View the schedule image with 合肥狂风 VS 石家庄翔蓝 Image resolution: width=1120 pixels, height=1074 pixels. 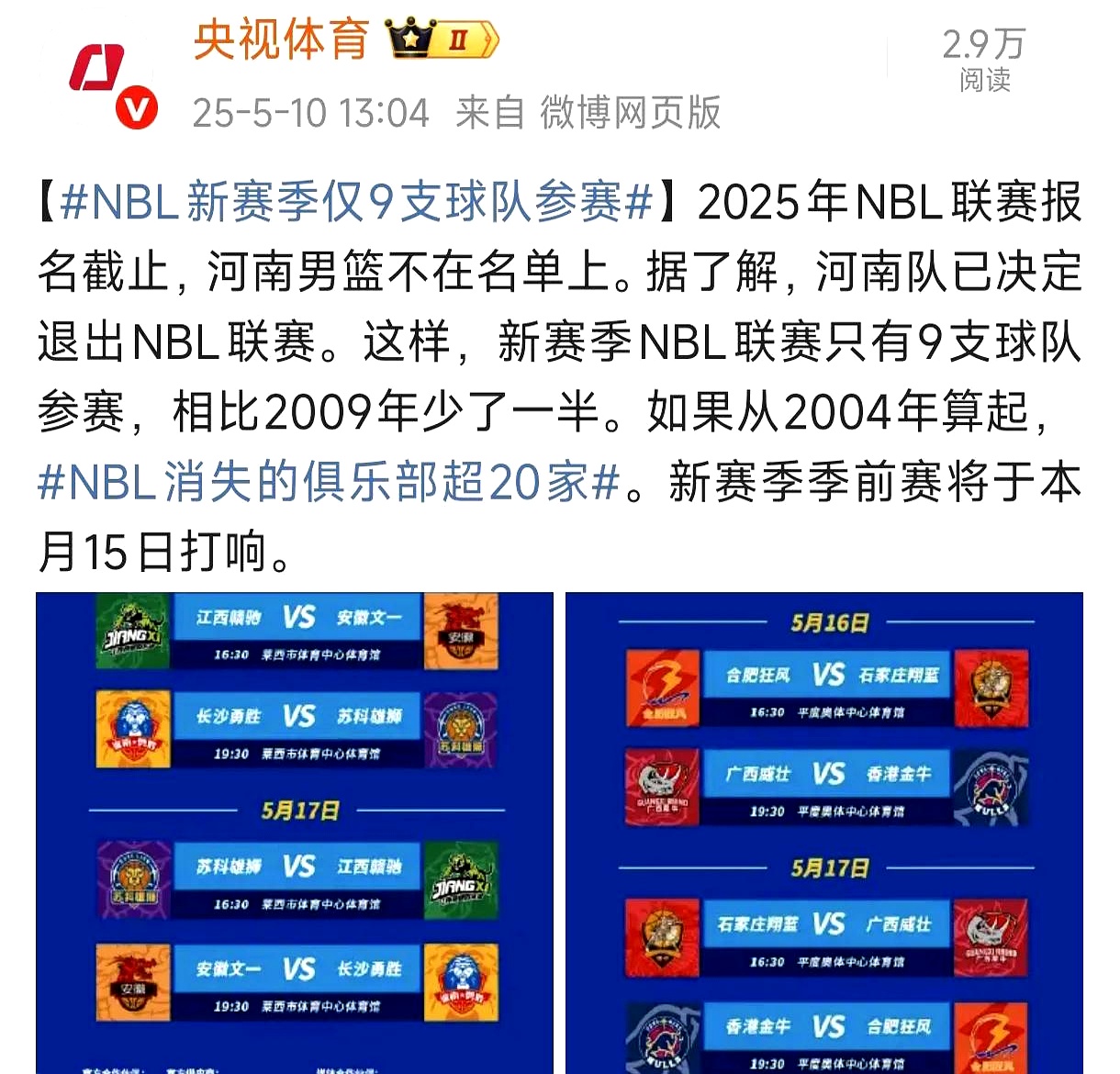(x=823, y=832)
